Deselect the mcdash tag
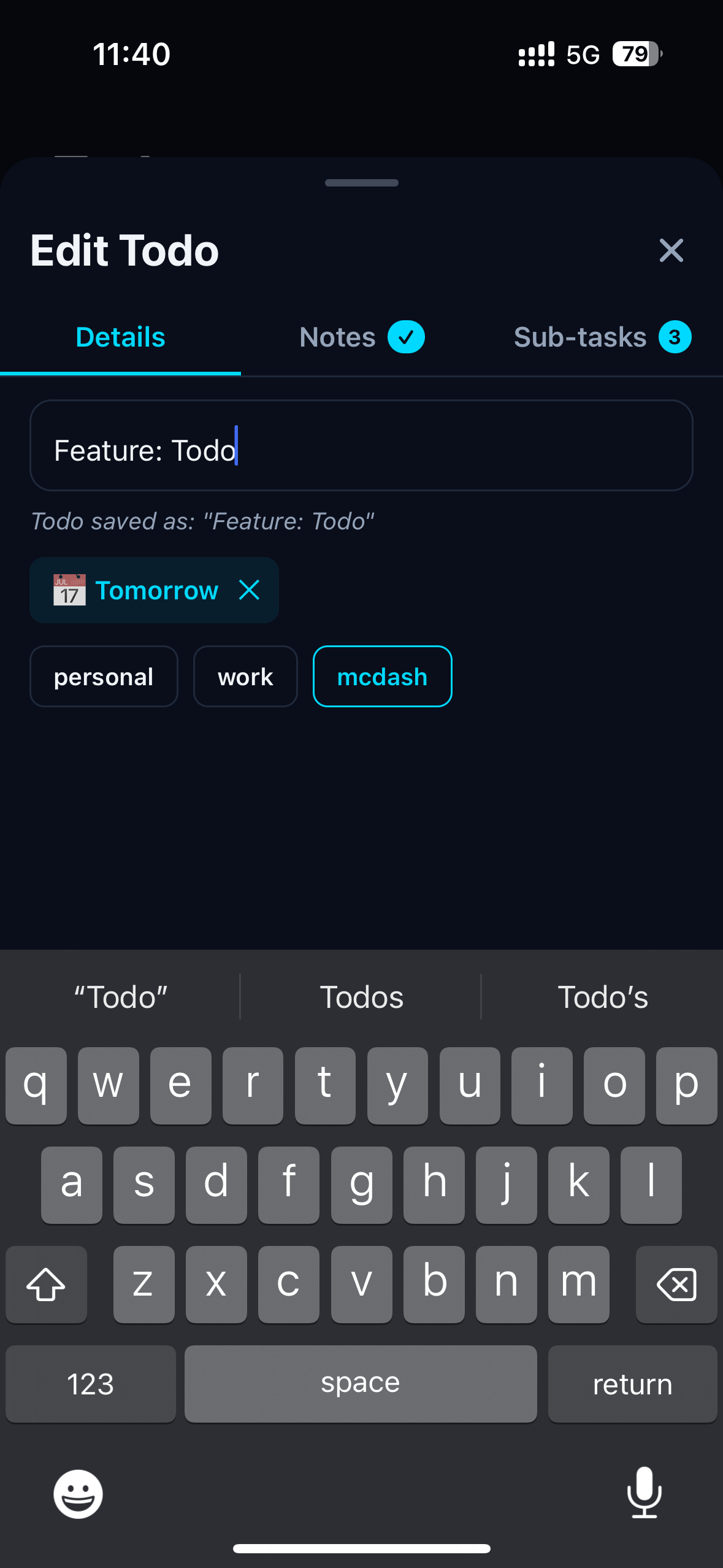The image size is (723, 1568). click(x=382, y=677)
